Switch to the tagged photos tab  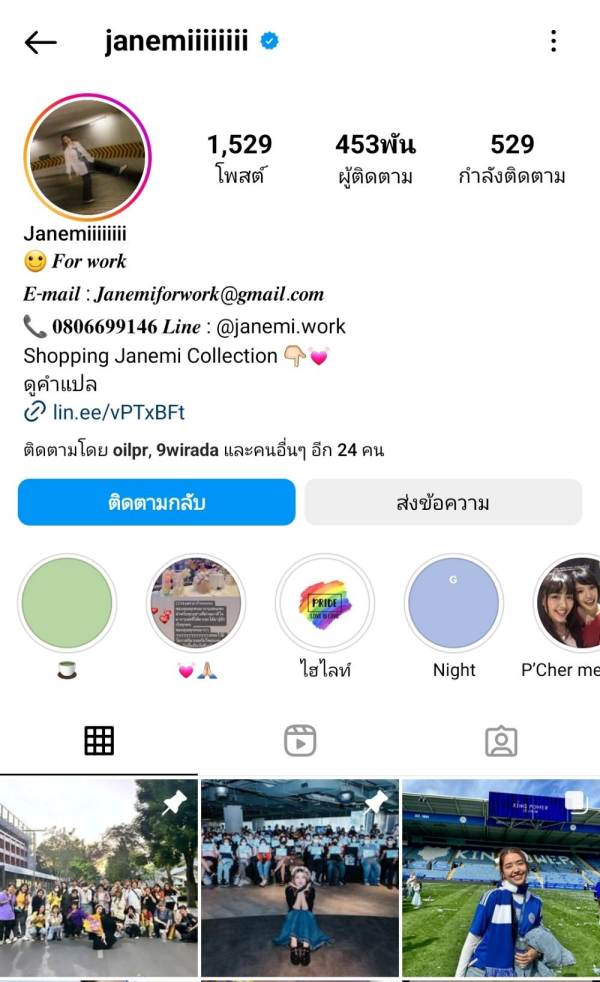pyautogui.click(x=500, y=741)
